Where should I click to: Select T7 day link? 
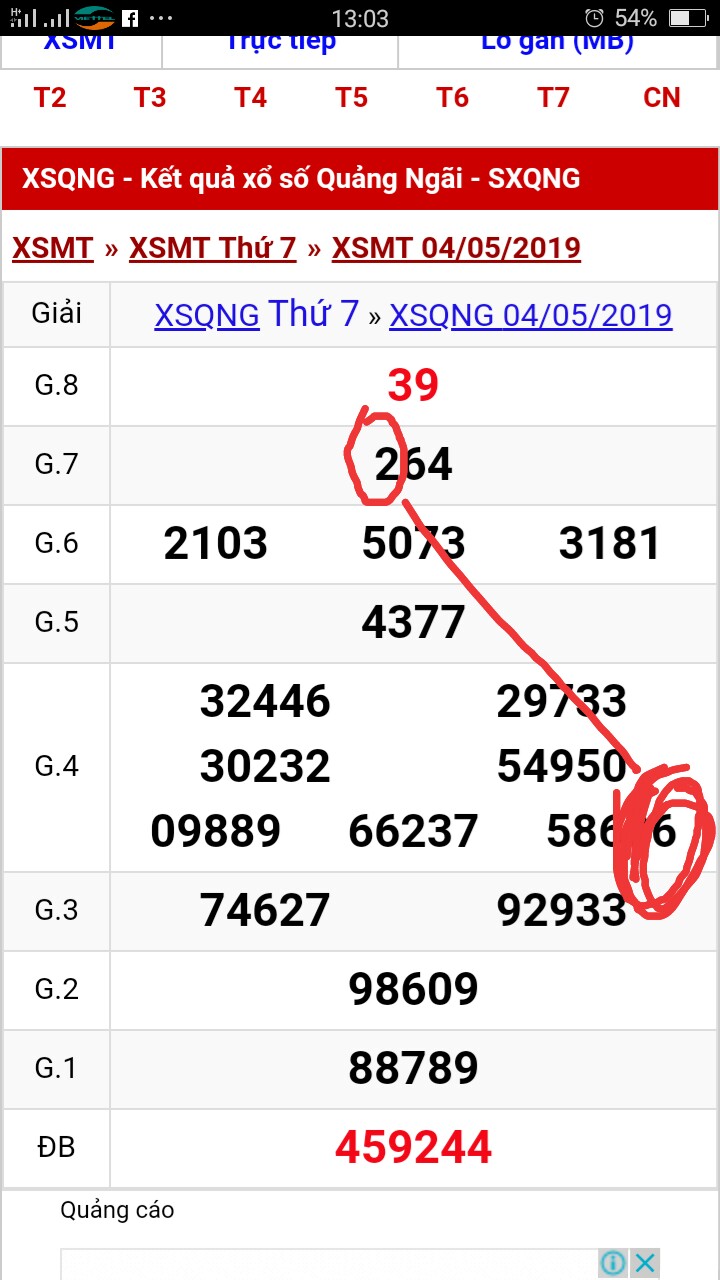coord(553,98)
